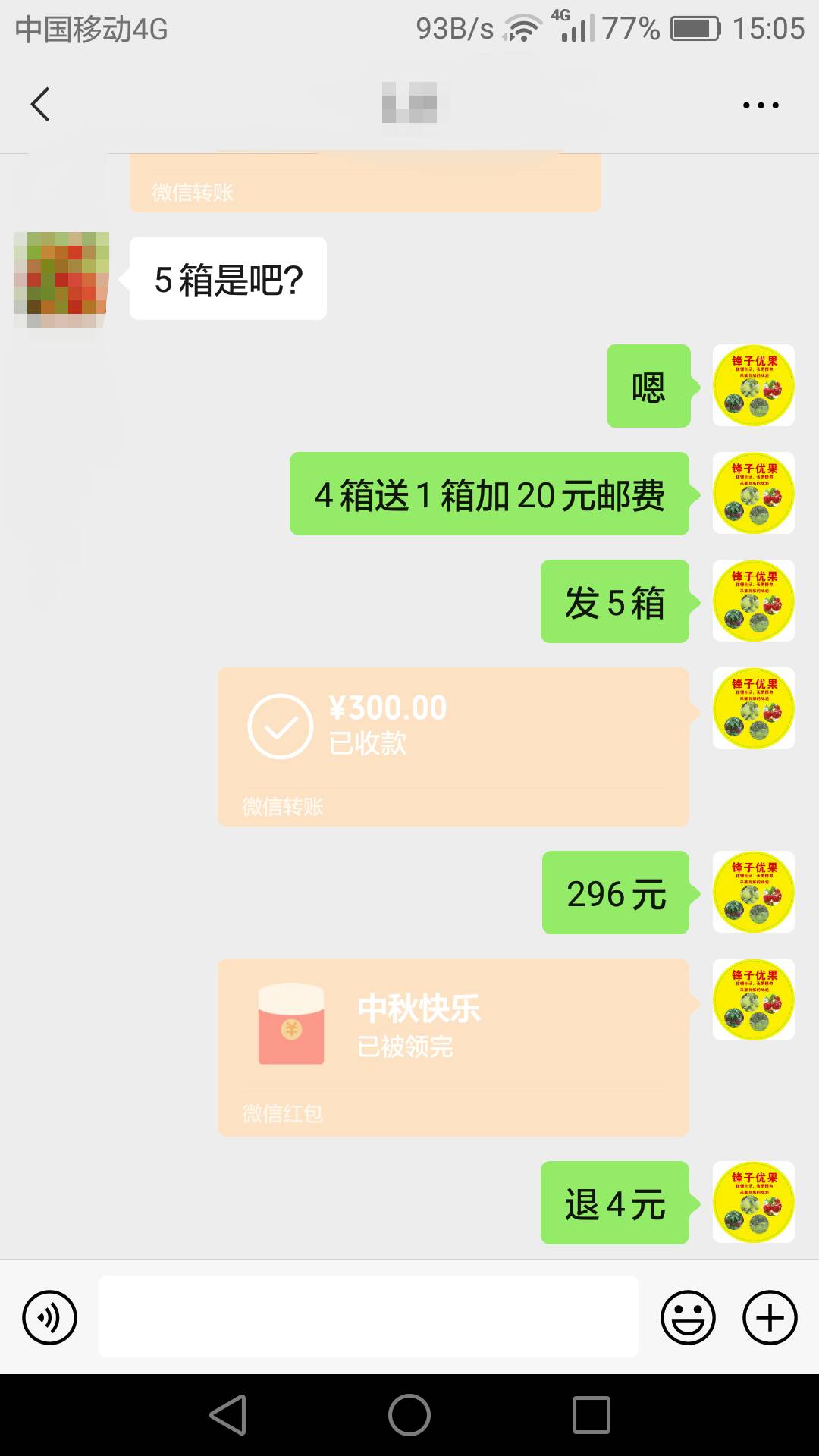Viewport: 819px width, 1456px height.
Task: Open the 中秋快乐 red packet
Action: (x=453, y=1046)
